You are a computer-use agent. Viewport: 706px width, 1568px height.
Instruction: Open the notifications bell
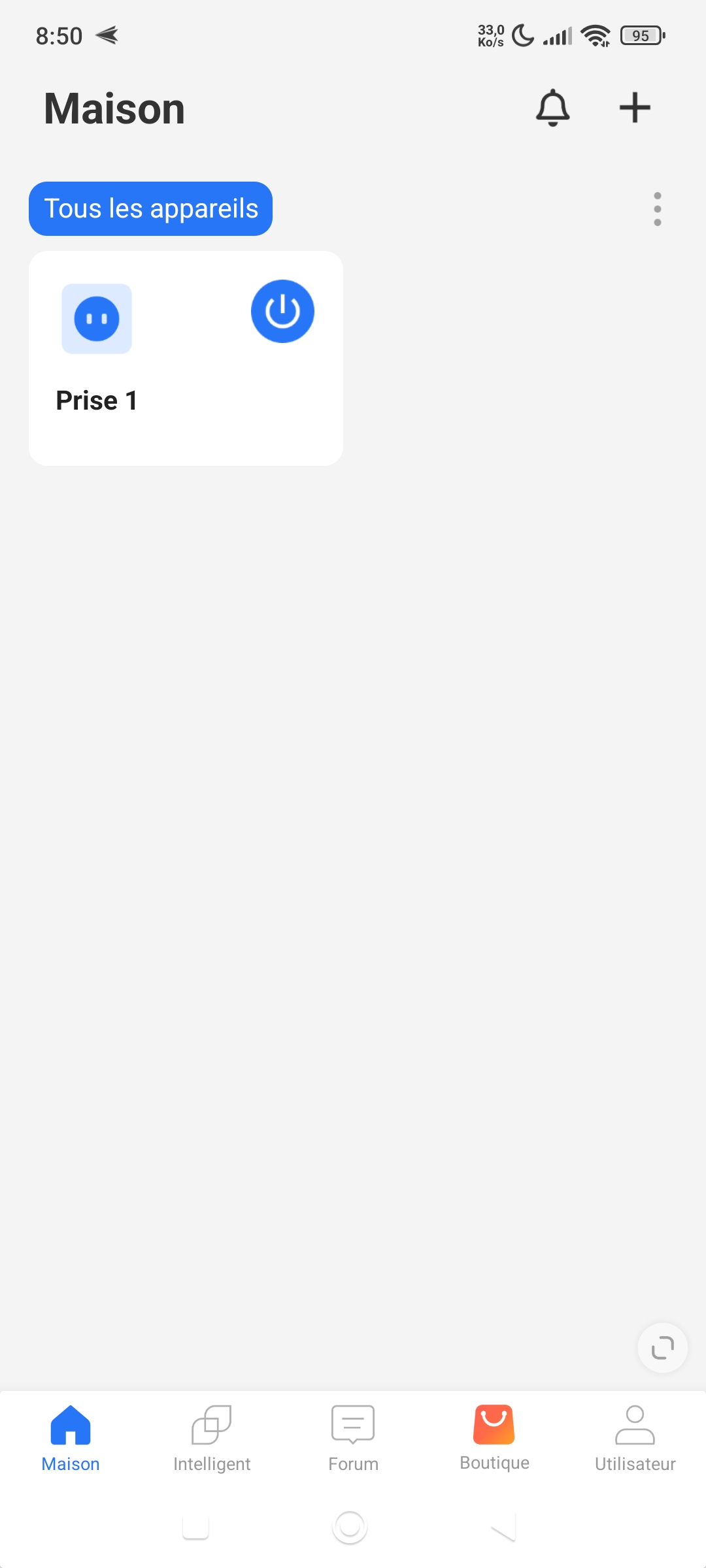tap(552, 108)
